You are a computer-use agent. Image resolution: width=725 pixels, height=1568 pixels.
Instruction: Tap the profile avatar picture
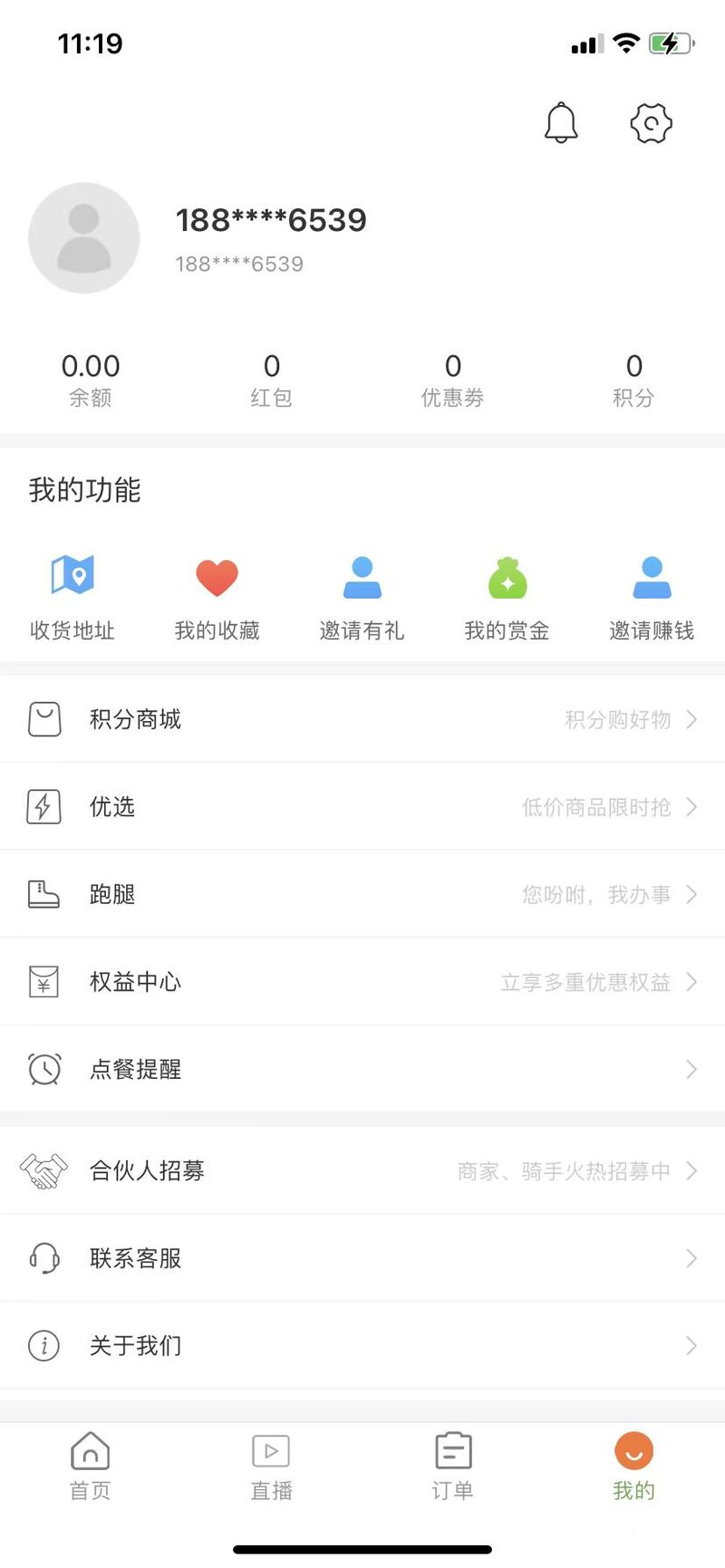pyautogui.click(x=84, y=238)
